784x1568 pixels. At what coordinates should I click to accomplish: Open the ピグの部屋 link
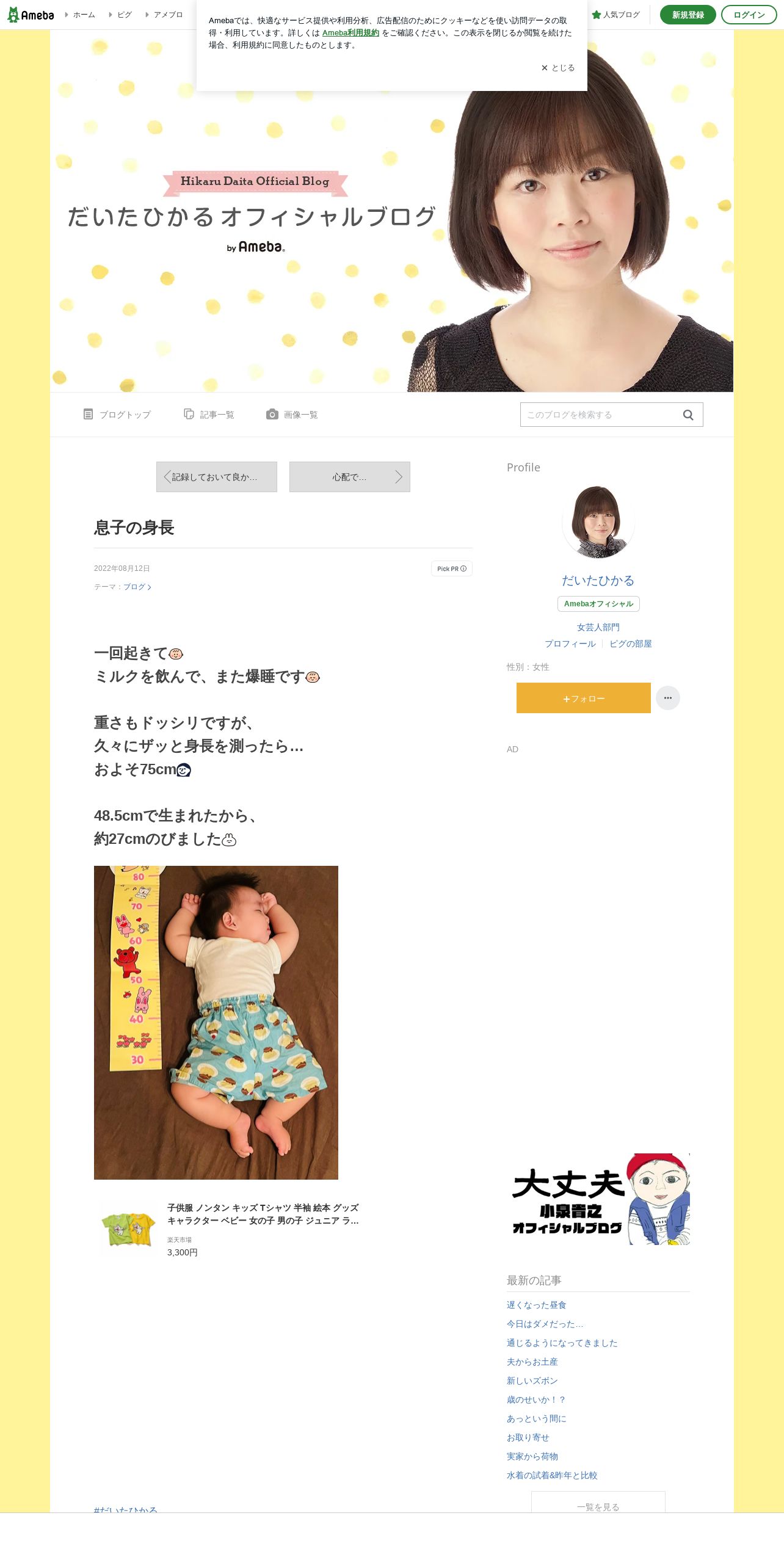click(x=631, y=644)
